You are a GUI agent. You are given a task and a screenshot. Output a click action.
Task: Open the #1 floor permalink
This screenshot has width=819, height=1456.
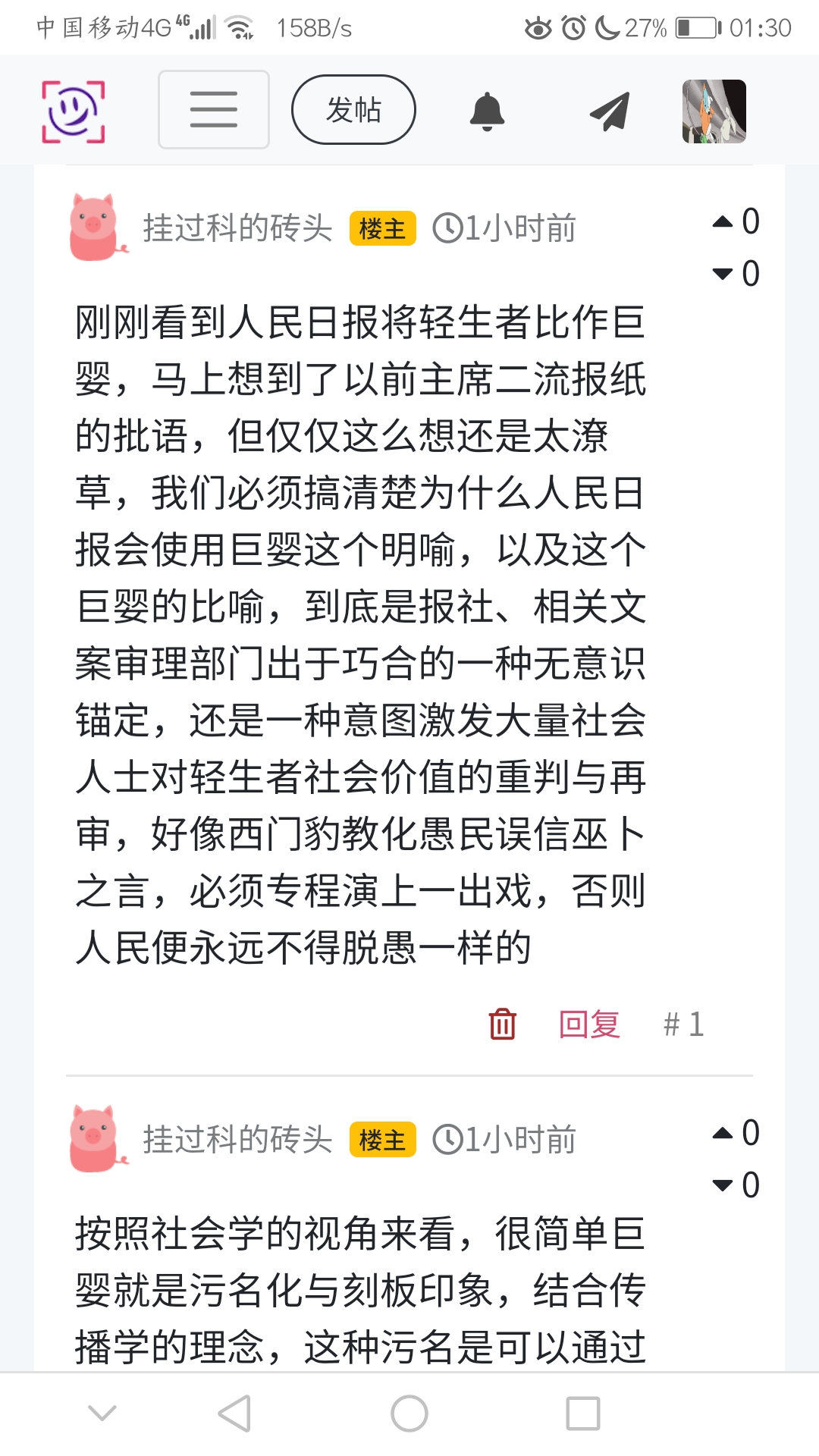click(683, 1024)
